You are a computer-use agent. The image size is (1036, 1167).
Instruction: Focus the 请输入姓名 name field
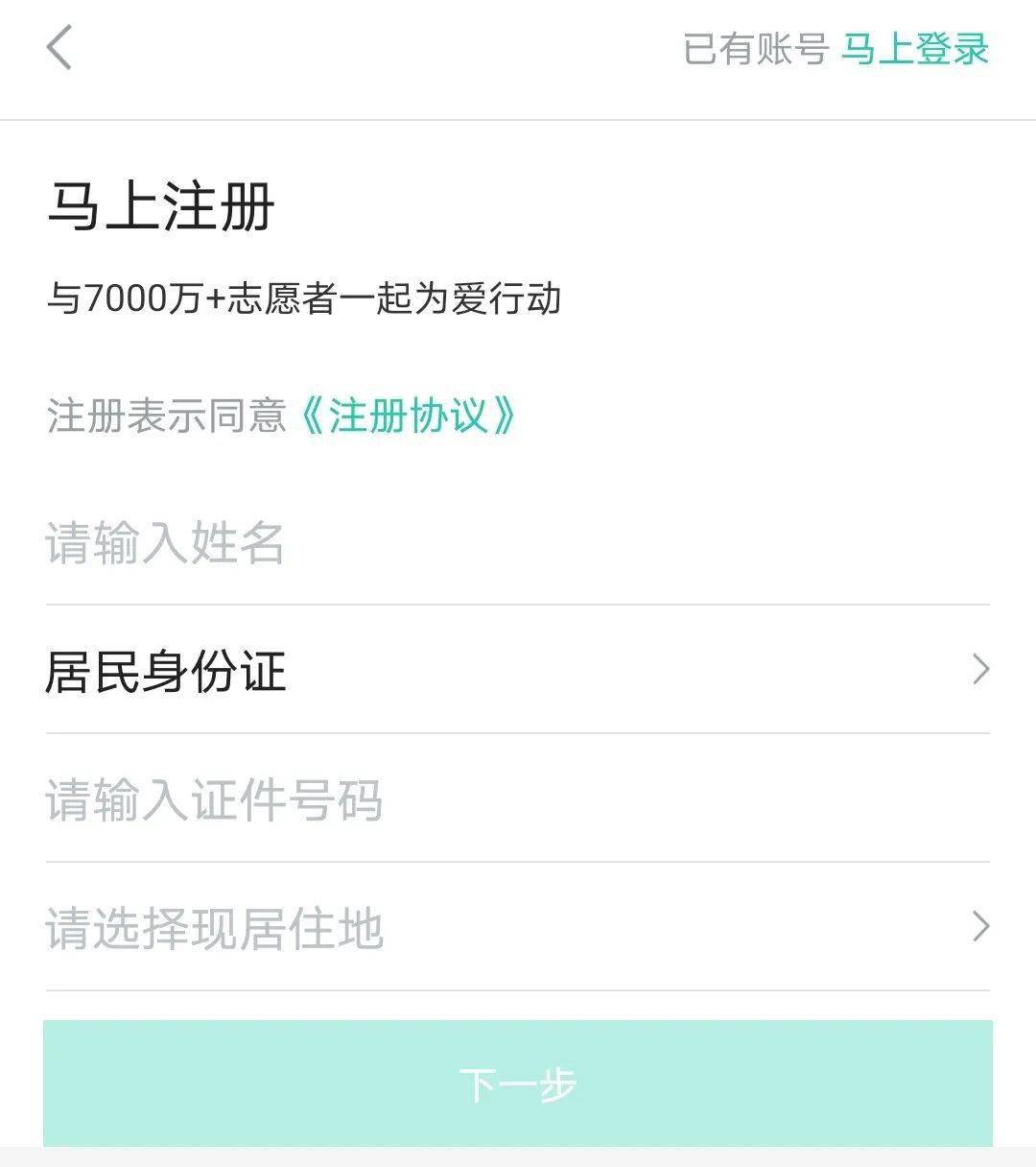[x=518, y=543]
